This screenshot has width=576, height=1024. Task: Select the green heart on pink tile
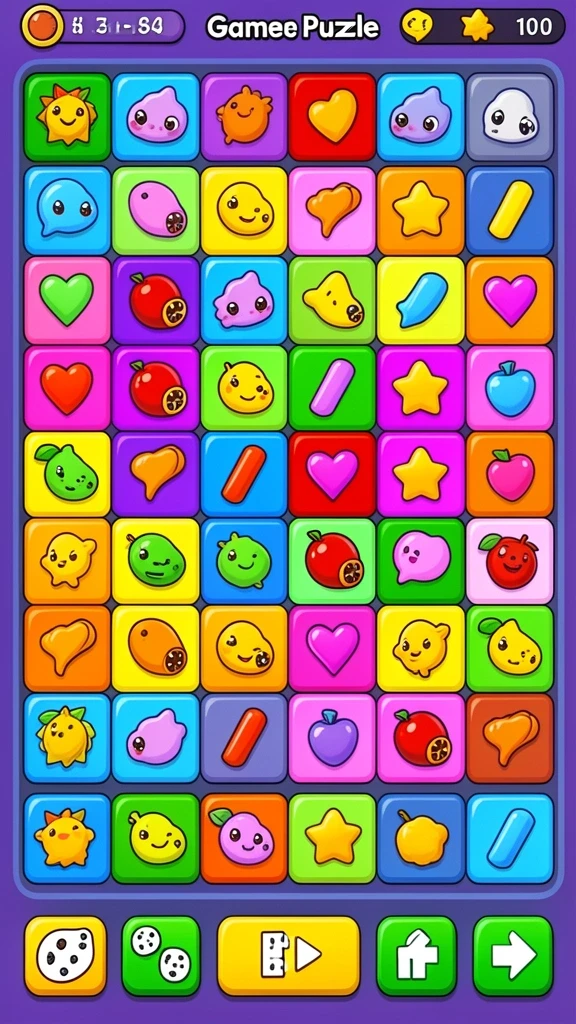67,300
